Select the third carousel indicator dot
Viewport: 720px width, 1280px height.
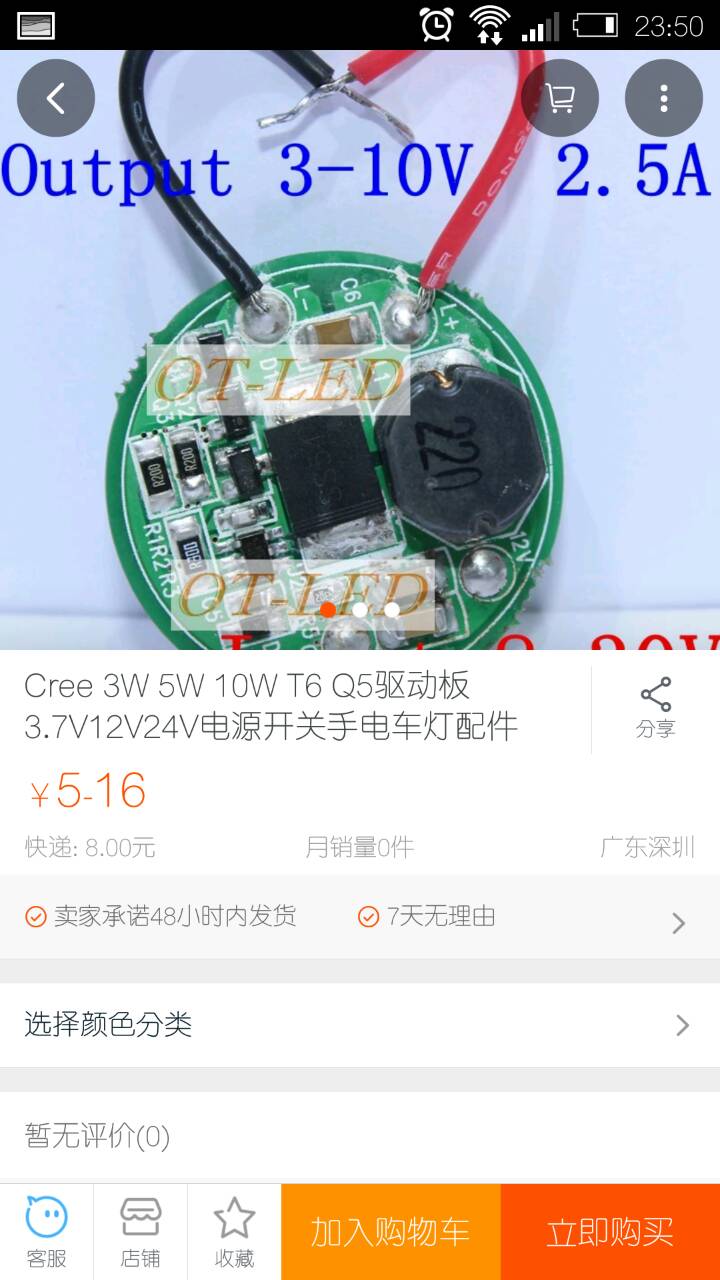[392, 607]
